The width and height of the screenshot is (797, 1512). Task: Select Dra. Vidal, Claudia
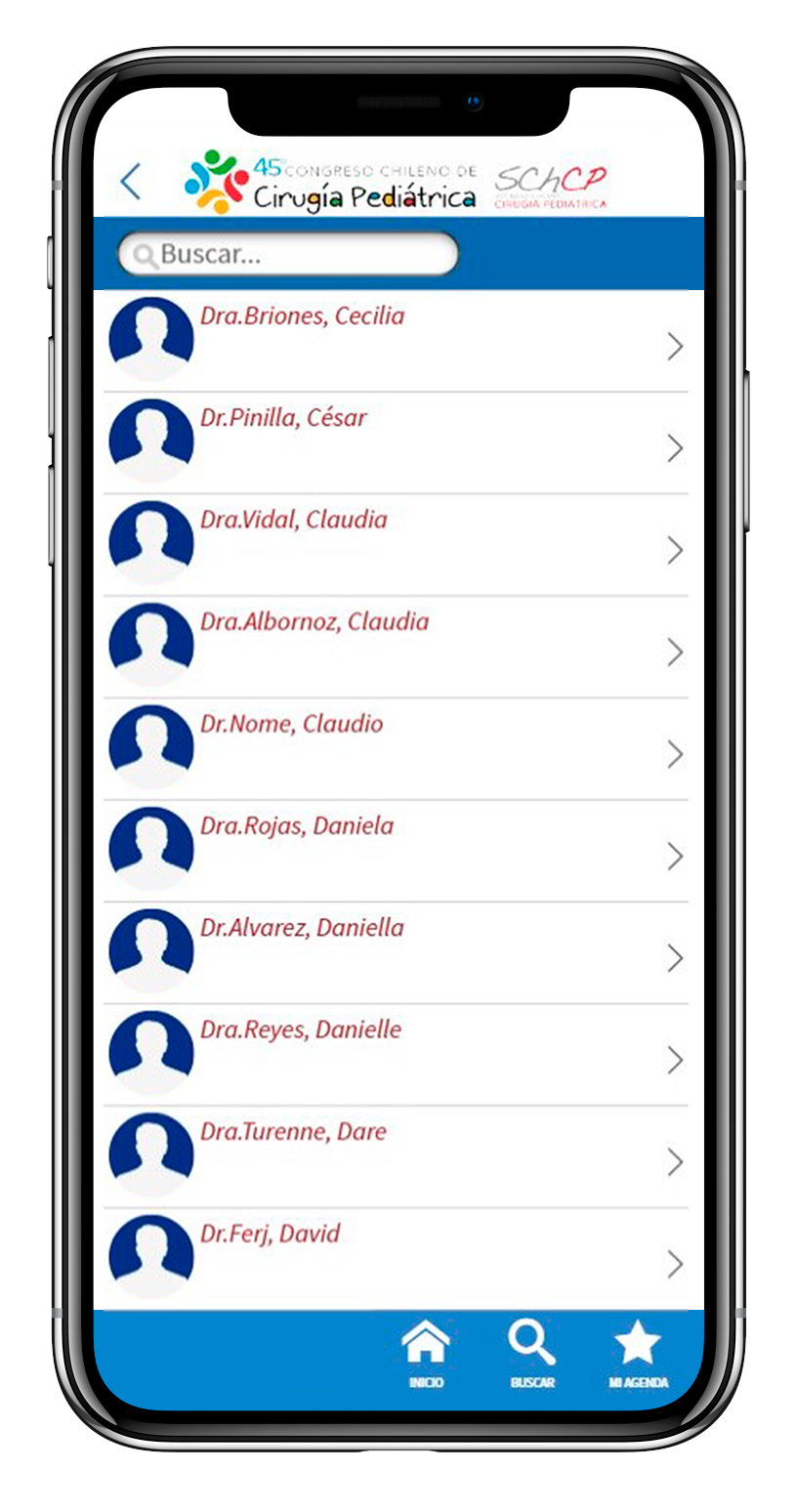pyautogui.click(x=396, y=545)
